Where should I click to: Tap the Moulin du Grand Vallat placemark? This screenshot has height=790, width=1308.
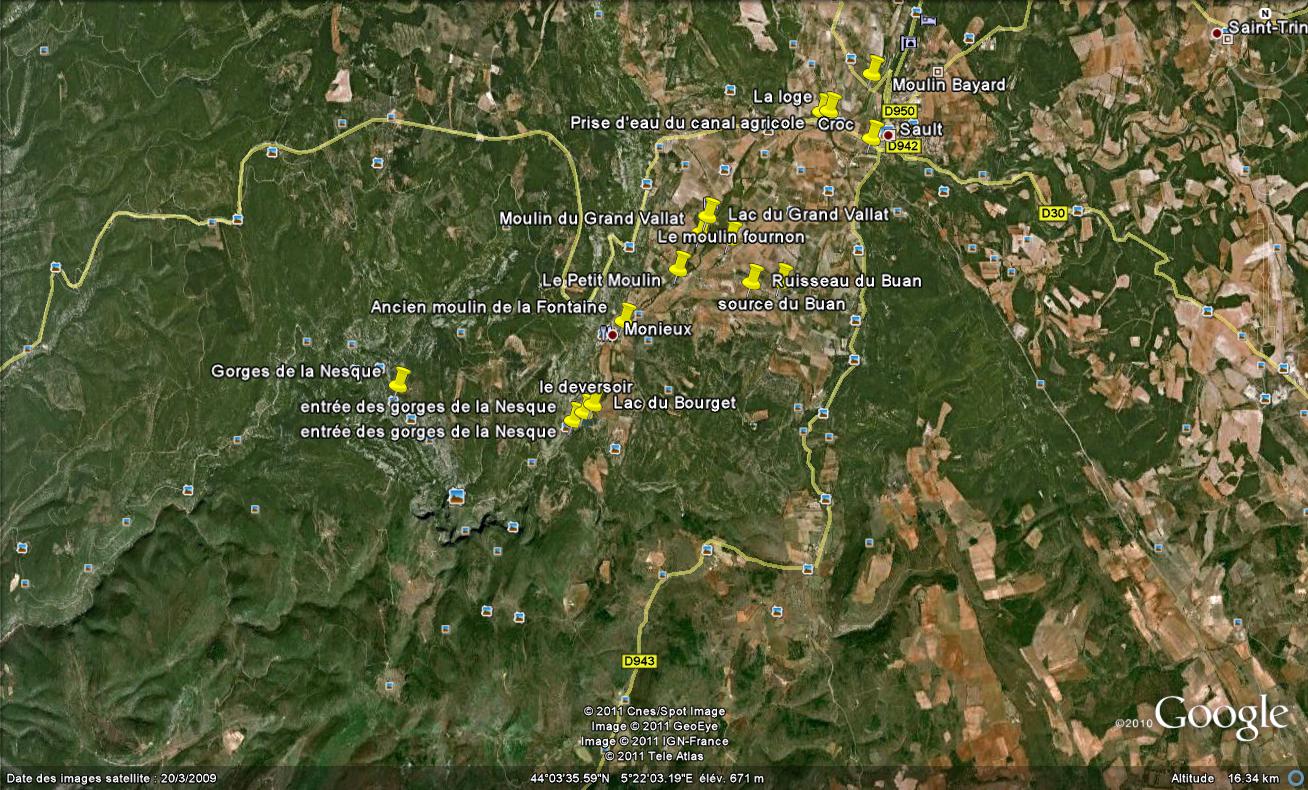[709, 210]
